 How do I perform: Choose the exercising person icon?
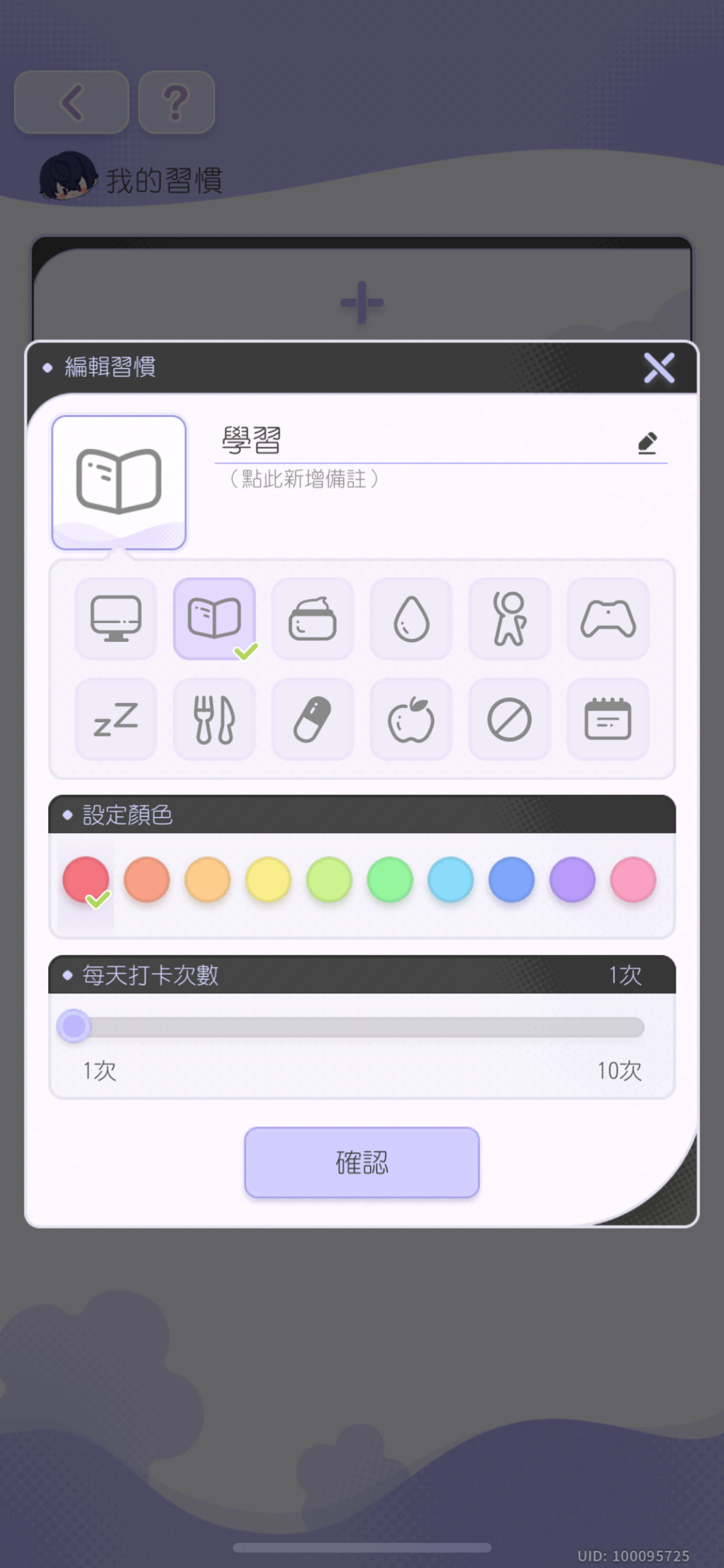click(x=510, y=619)
